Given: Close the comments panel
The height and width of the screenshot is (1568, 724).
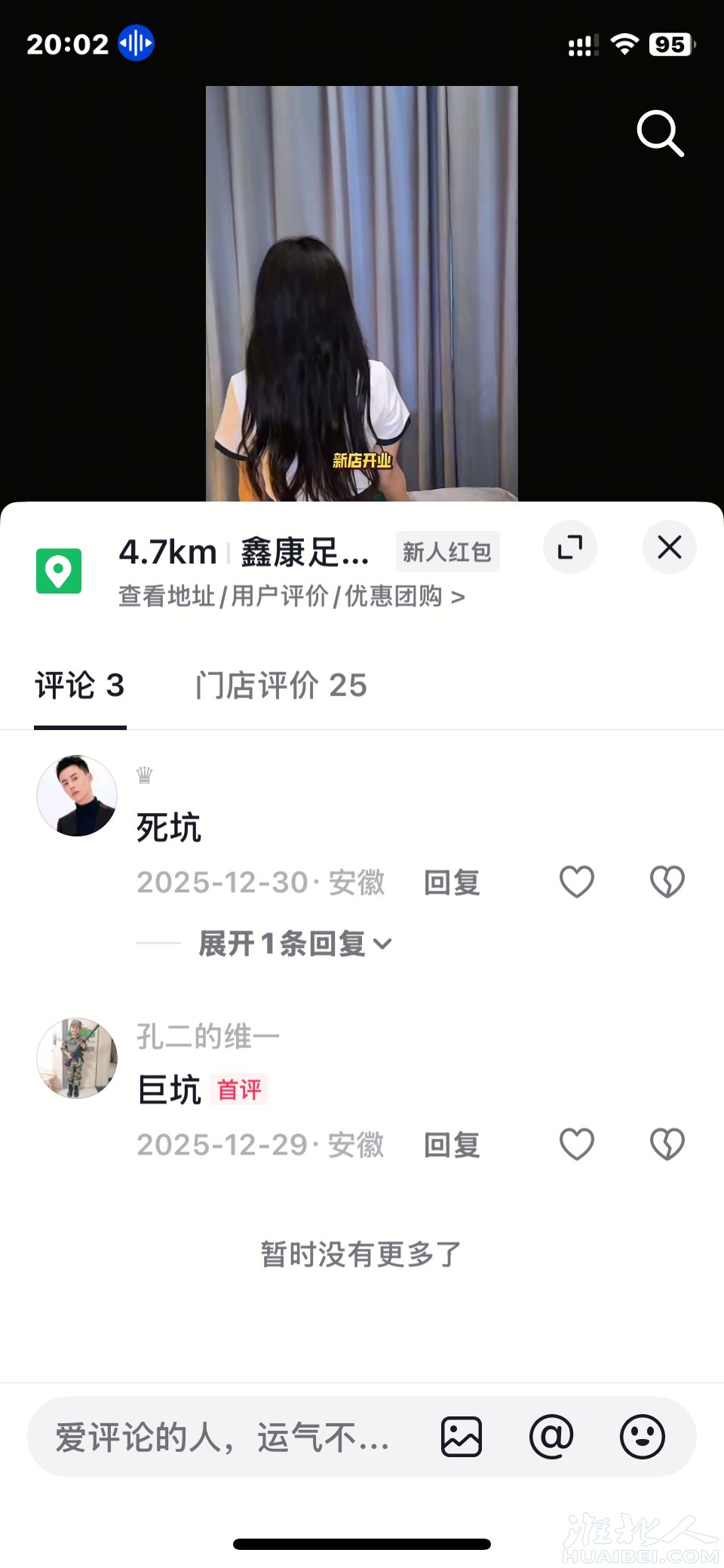Looking at the screenshot, I should tap(669, 547).
